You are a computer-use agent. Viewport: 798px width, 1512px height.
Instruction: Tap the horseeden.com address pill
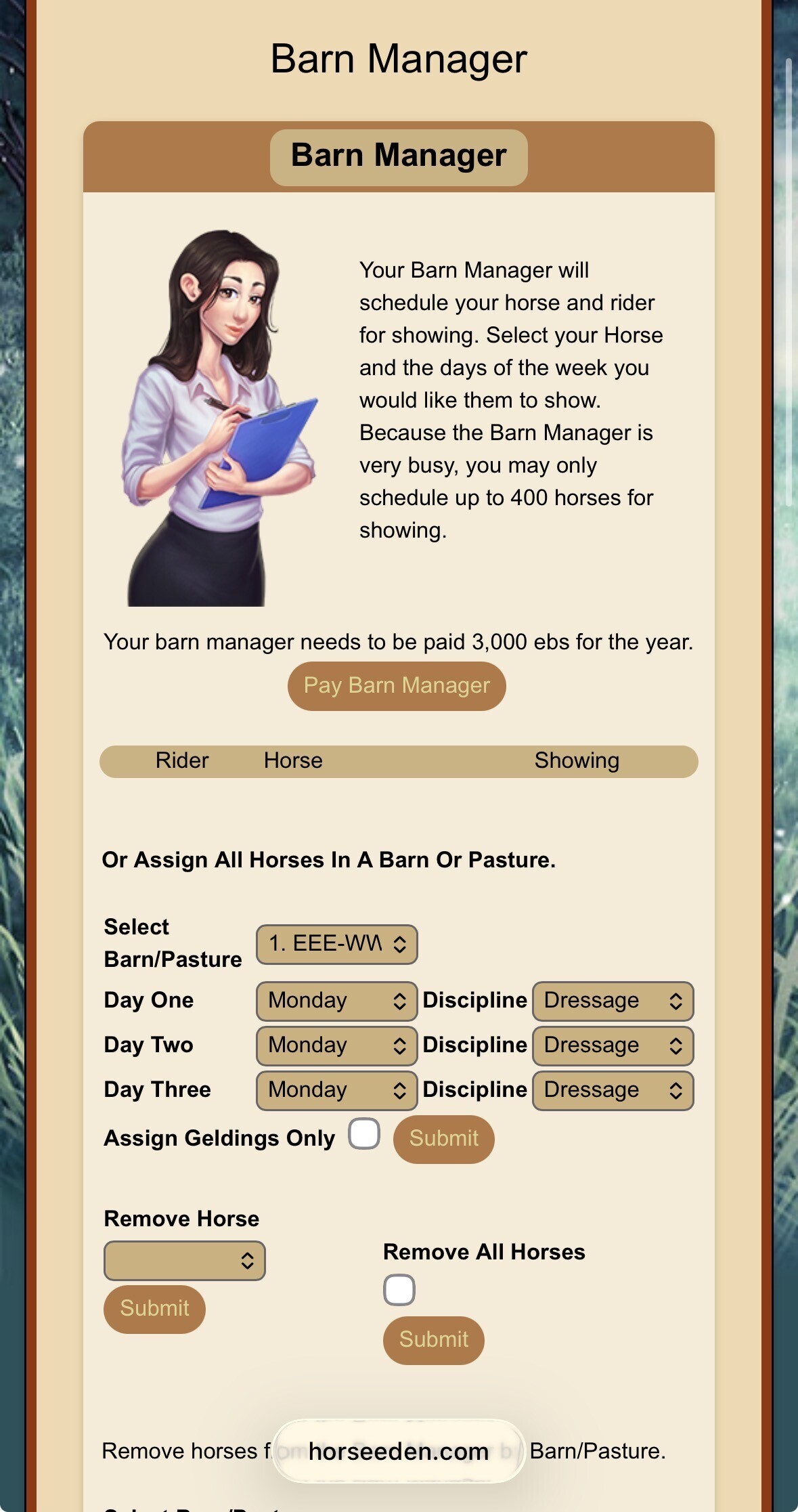tap(399, 1451)
